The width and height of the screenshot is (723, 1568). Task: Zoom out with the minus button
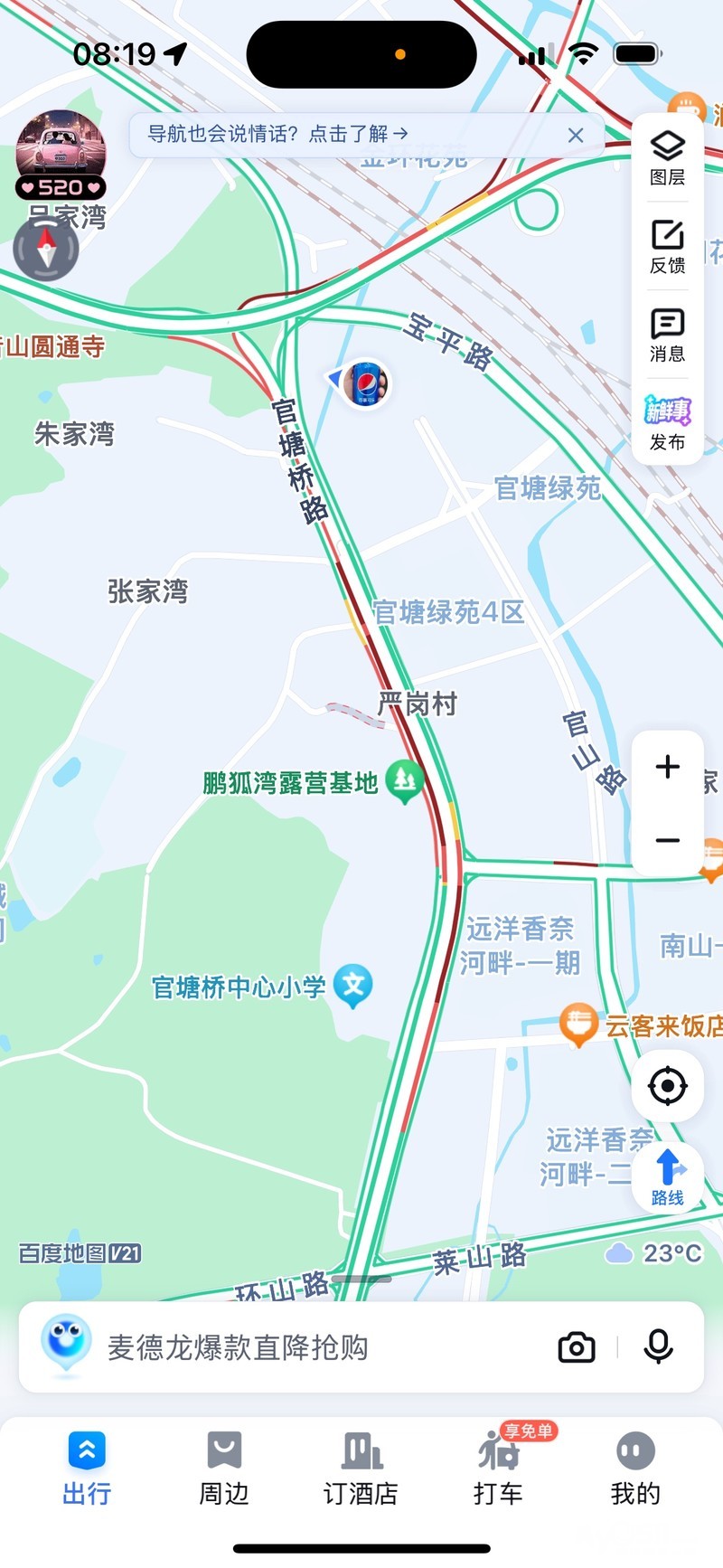tap(668, 841)
